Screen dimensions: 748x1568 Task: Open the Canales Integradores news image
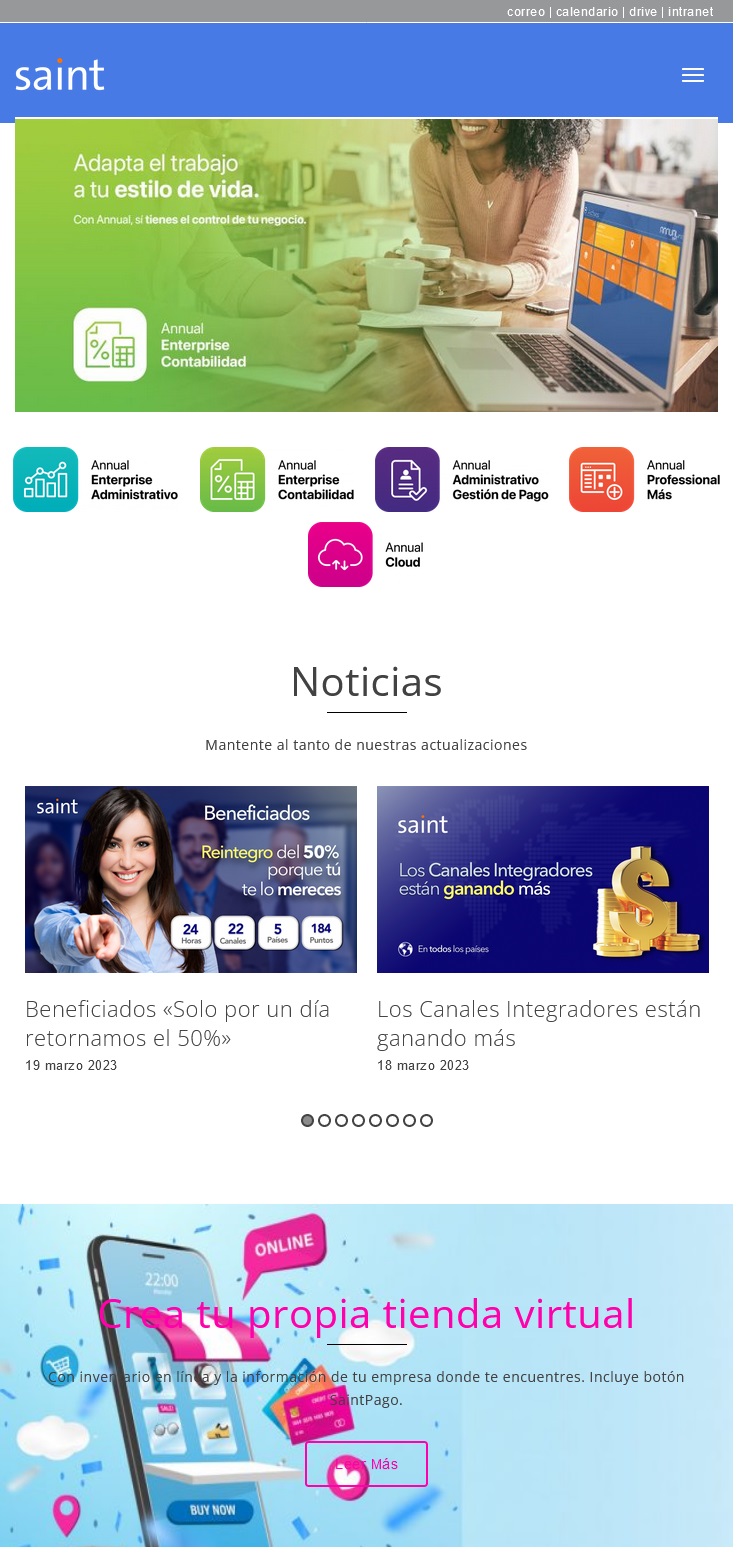point(542,879)
